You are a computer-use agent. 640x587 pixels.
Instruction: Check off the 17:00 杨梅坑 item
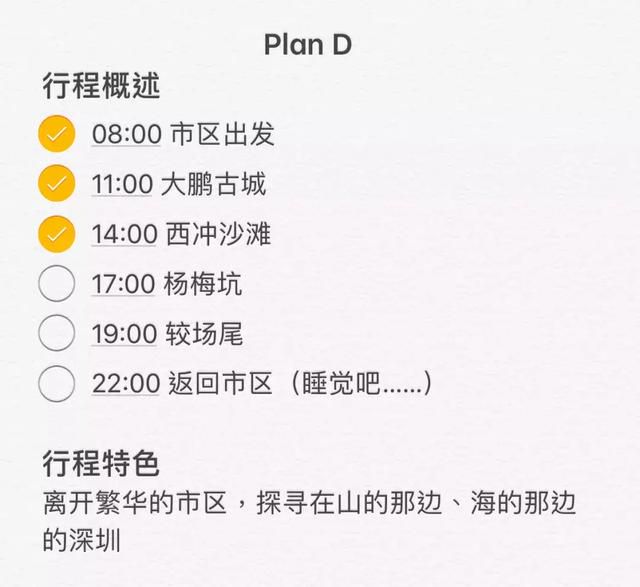tap(56, 284)
